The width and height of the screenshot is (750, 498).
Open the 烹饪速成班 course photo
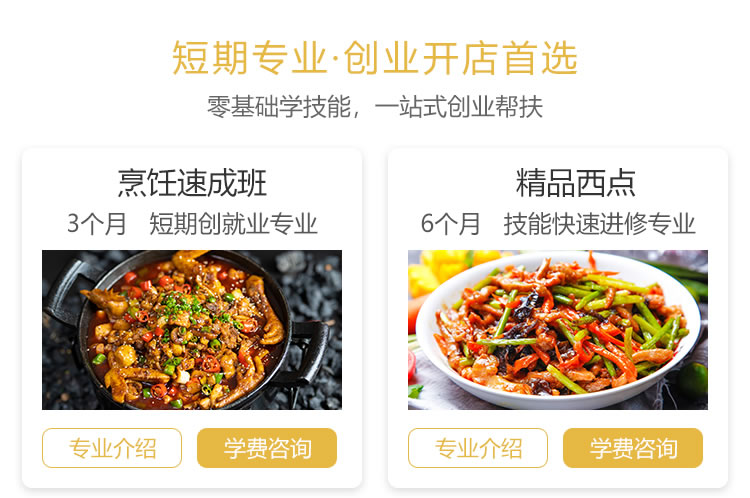[192, 330]
